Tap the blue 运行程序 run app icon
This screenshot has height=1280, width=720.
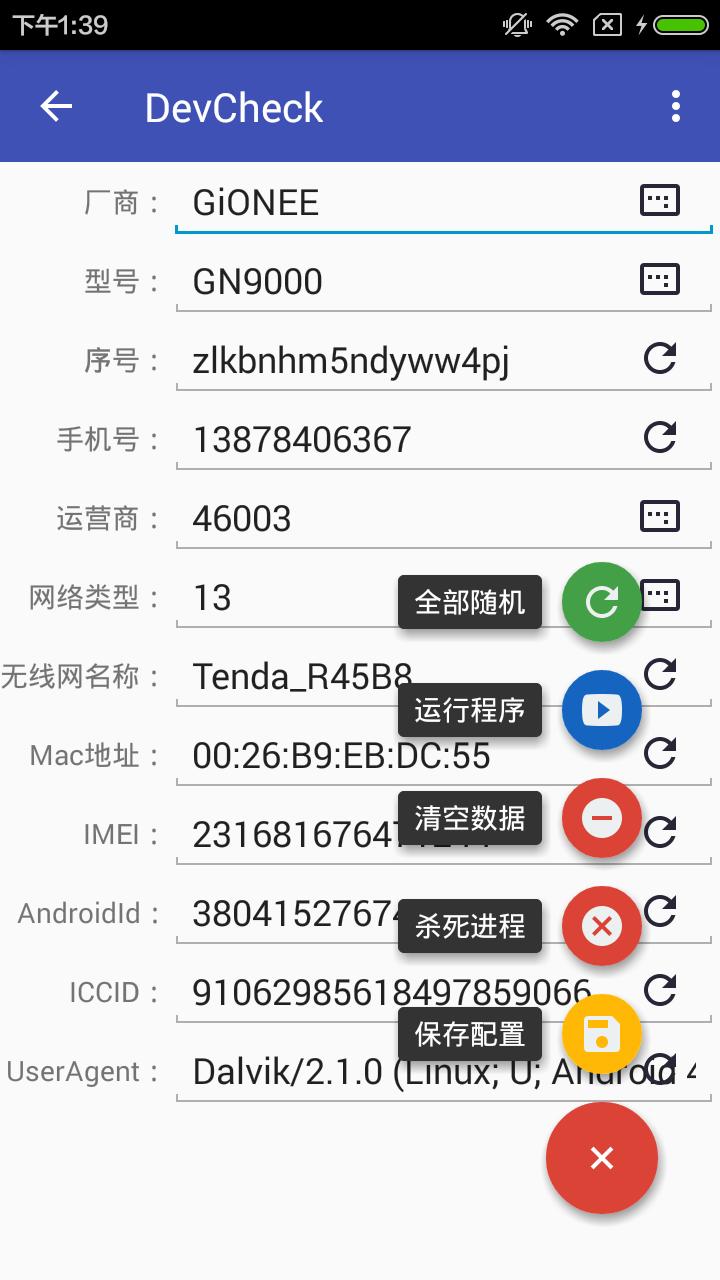coord(601,710)
